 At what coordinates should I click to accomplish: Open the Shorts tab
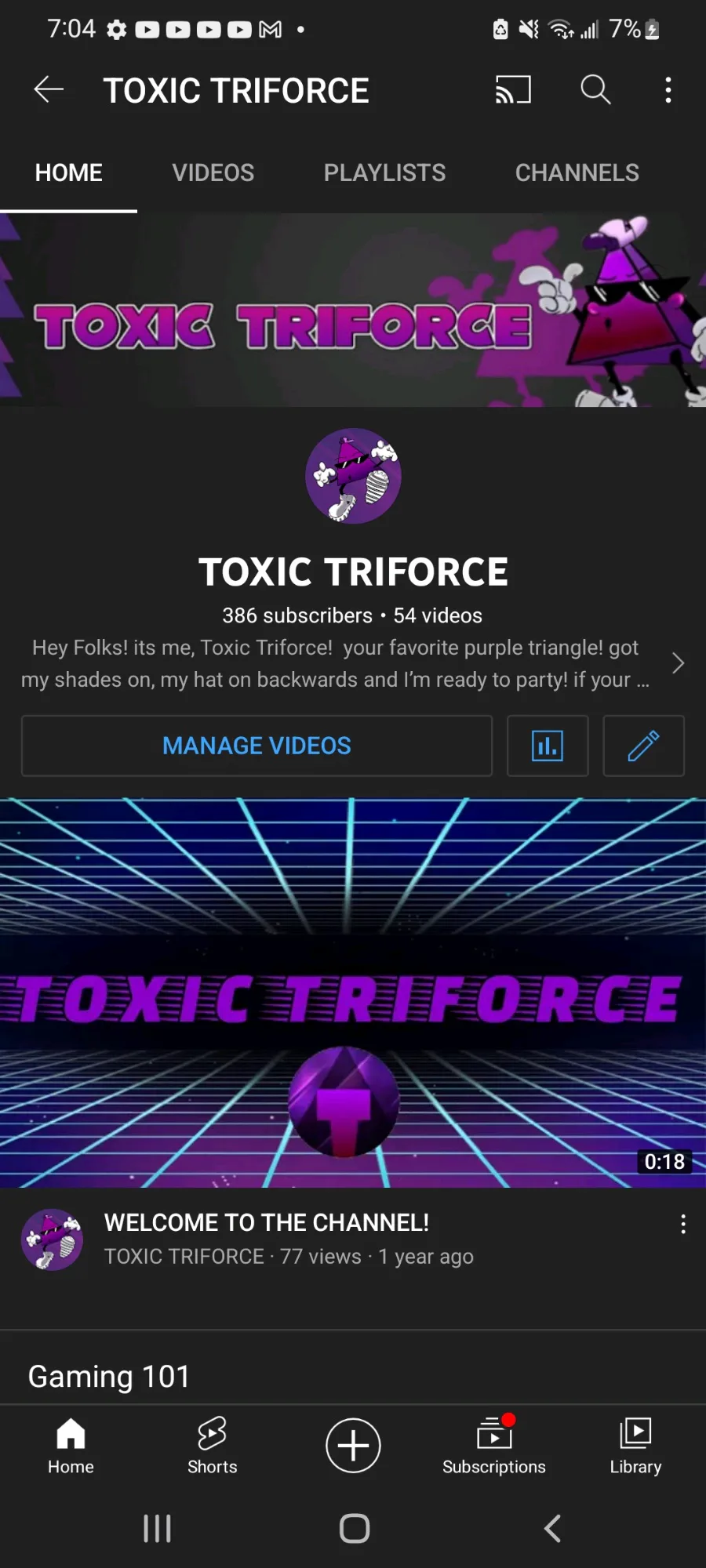coord(212,1446)
